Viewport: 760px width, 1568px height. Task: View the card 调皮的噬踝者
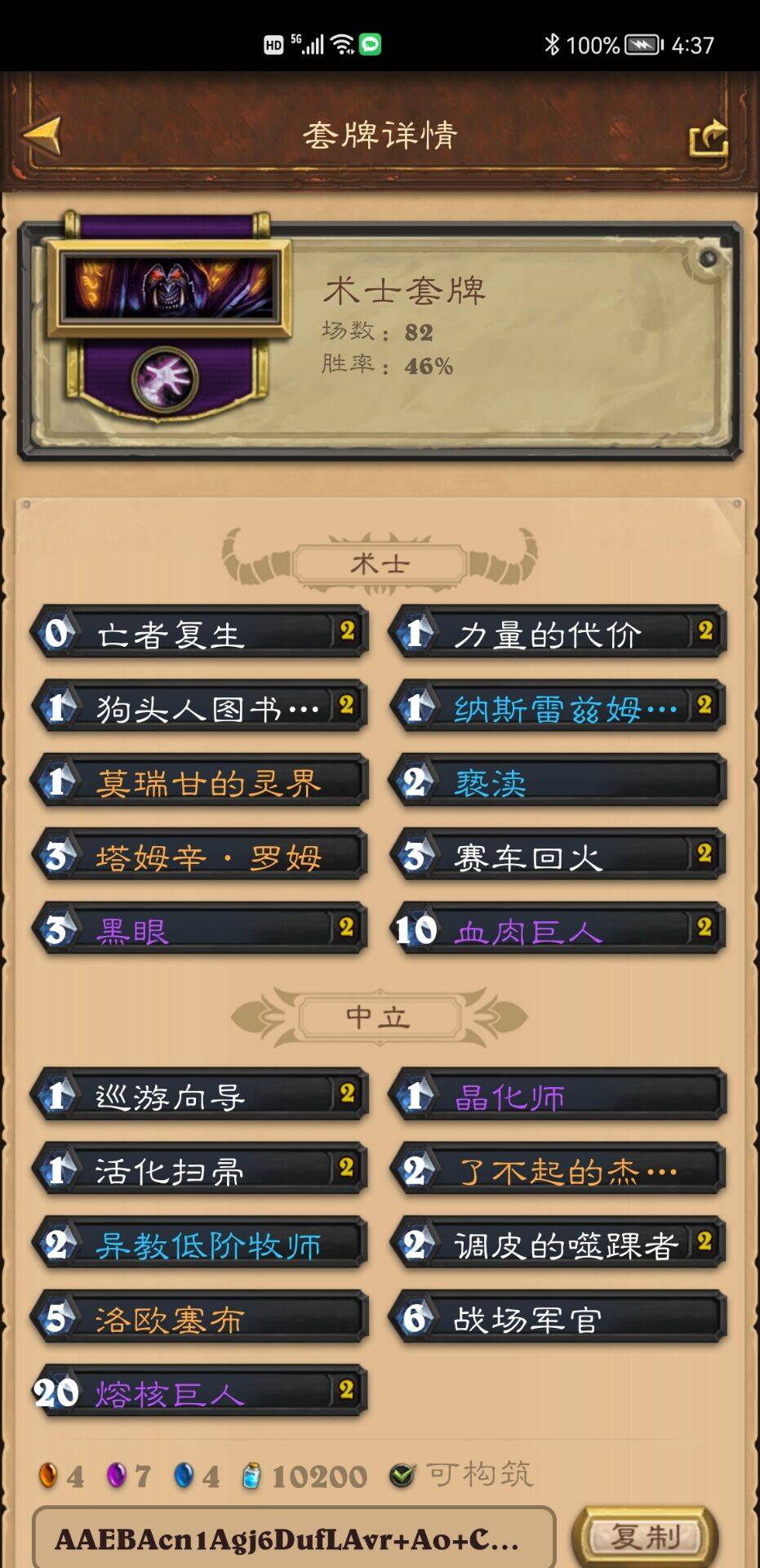point(559,1245)
